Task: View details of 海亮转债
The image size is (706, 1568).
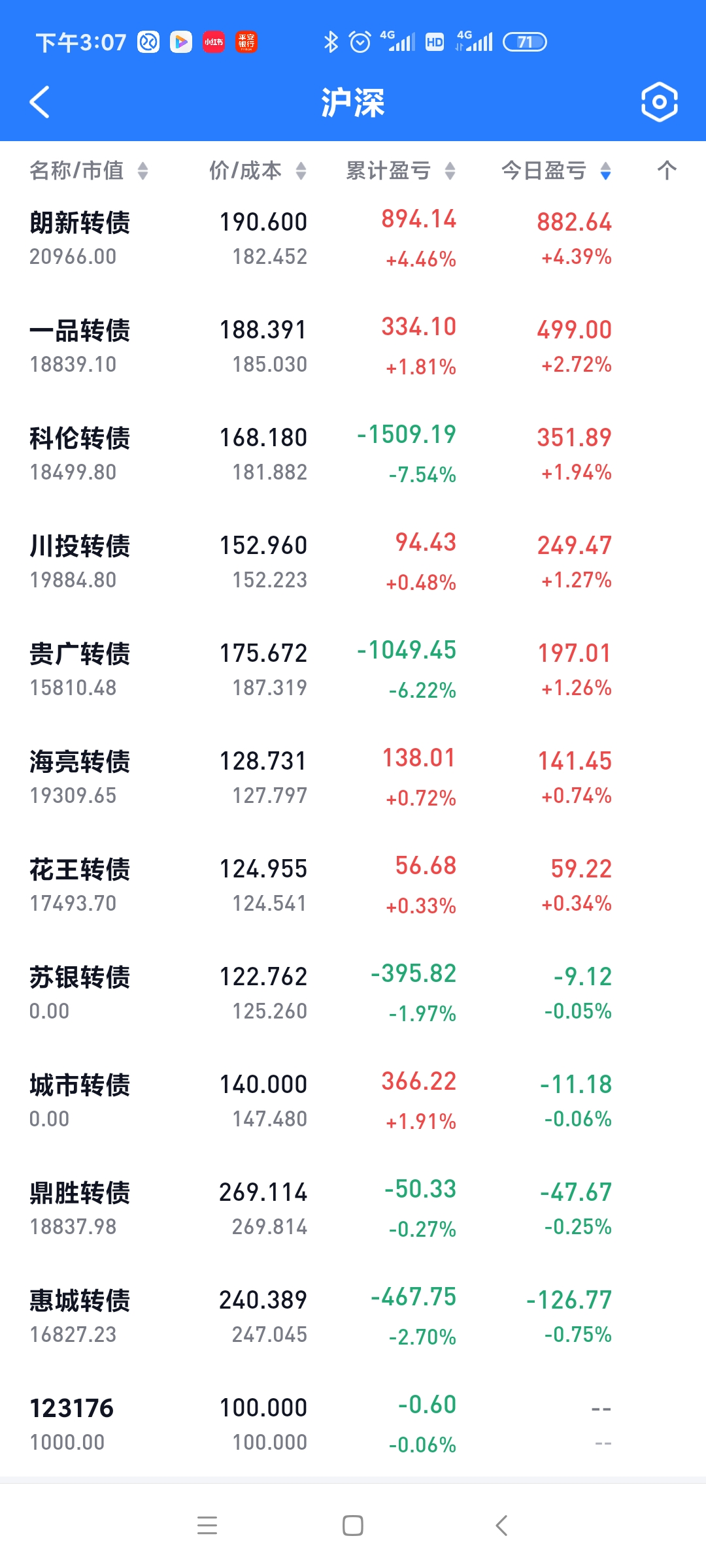Action: pos(353,778)
